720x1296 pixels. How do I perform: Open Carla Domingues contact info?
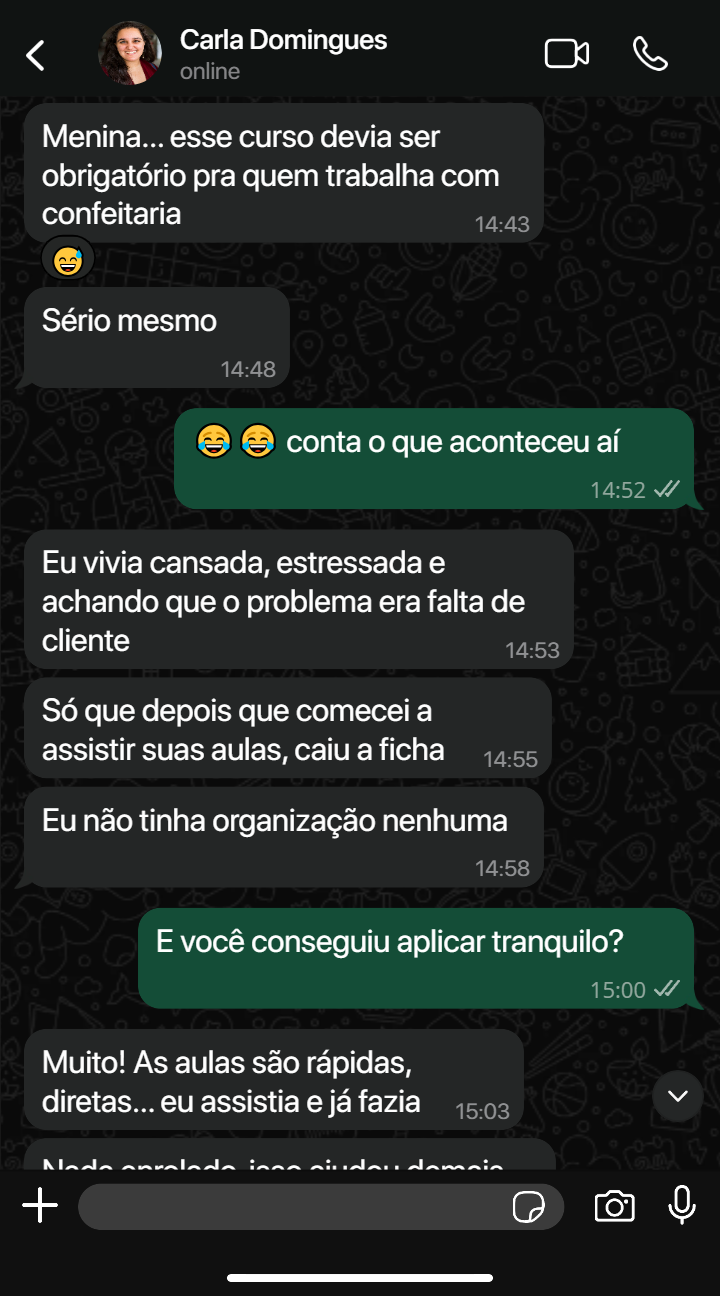click(x=283, y=54)
